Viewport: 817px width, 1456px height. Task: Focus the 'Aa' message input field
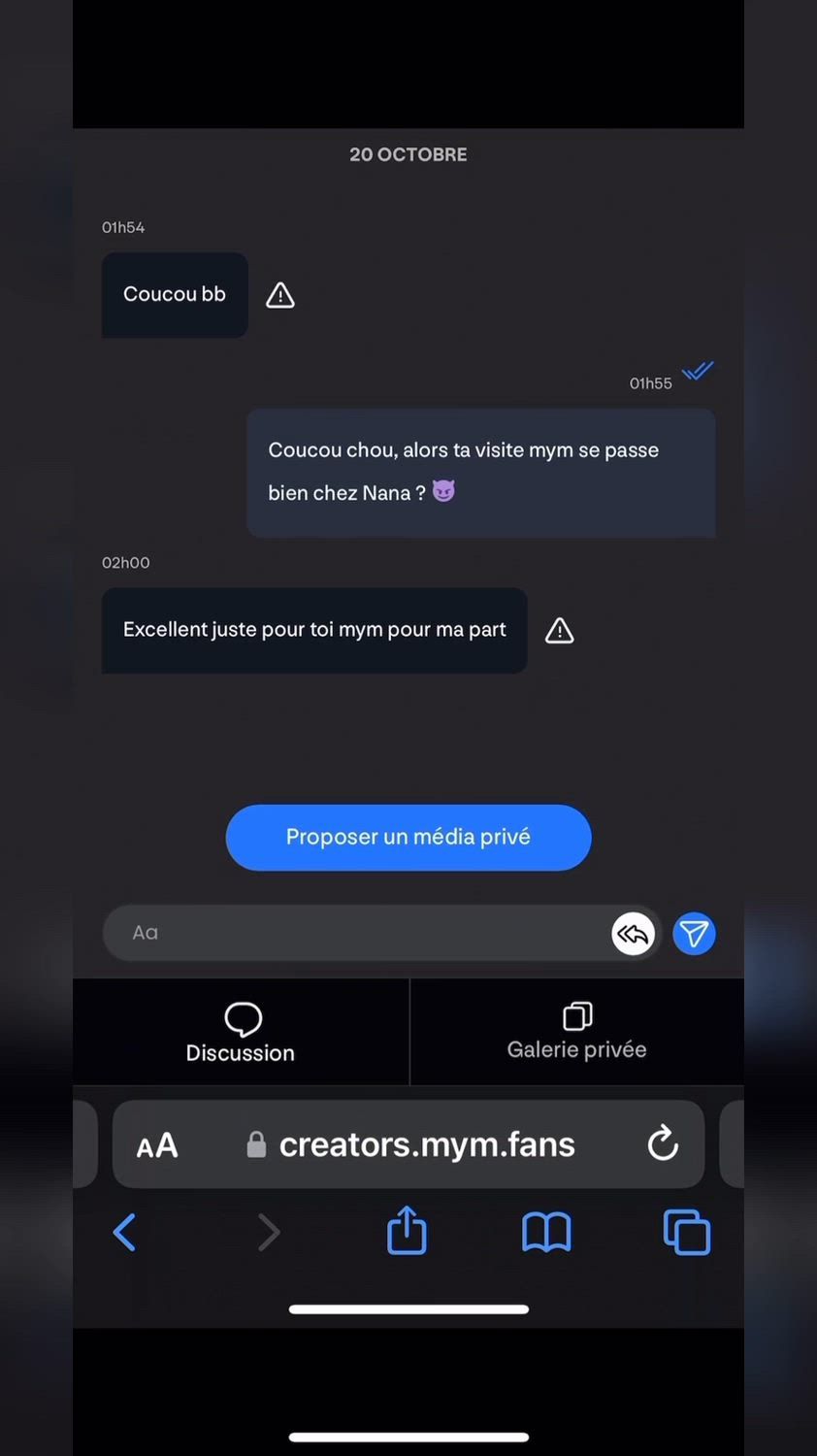coord(359,933)
